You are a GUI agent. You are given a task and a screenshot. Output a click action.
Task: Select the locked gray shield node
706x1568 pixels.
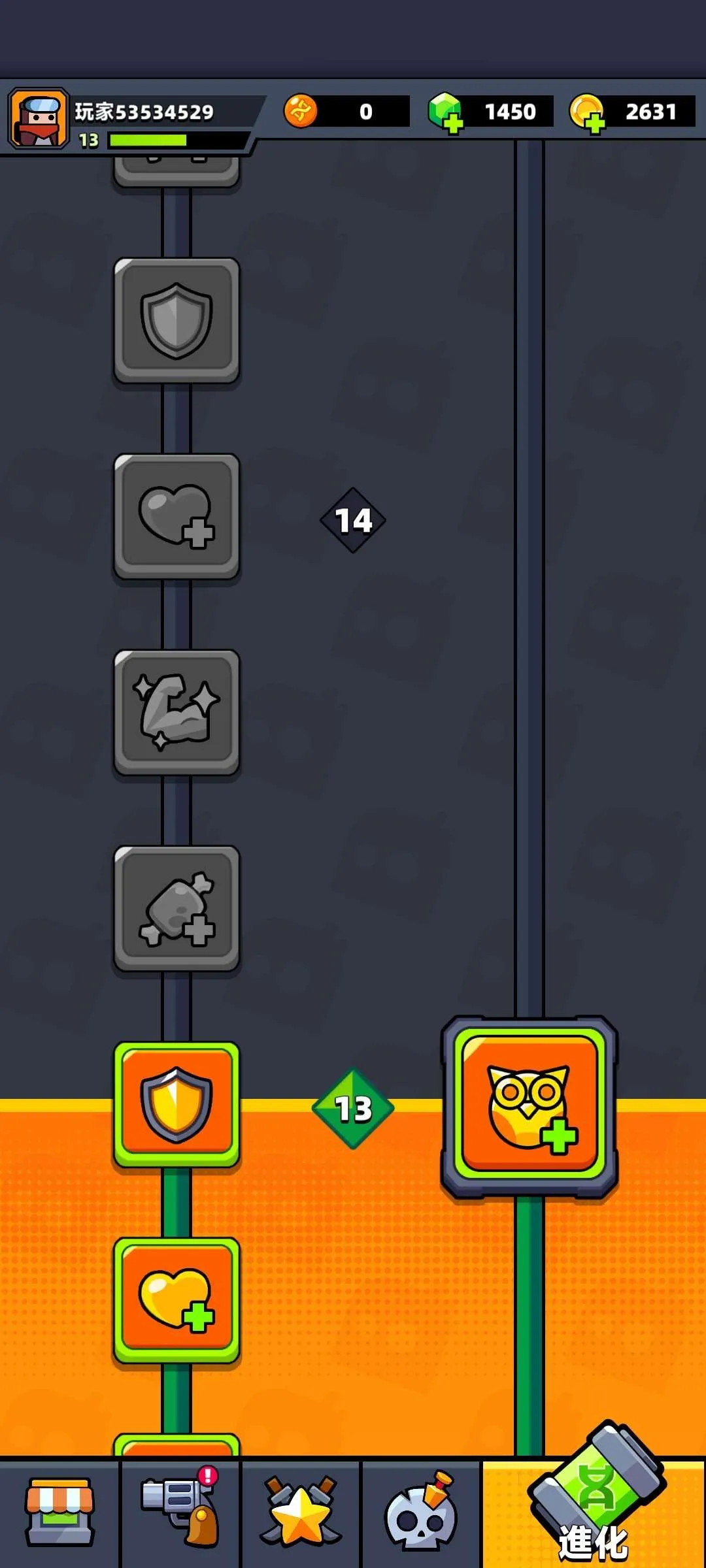[176, 320]
